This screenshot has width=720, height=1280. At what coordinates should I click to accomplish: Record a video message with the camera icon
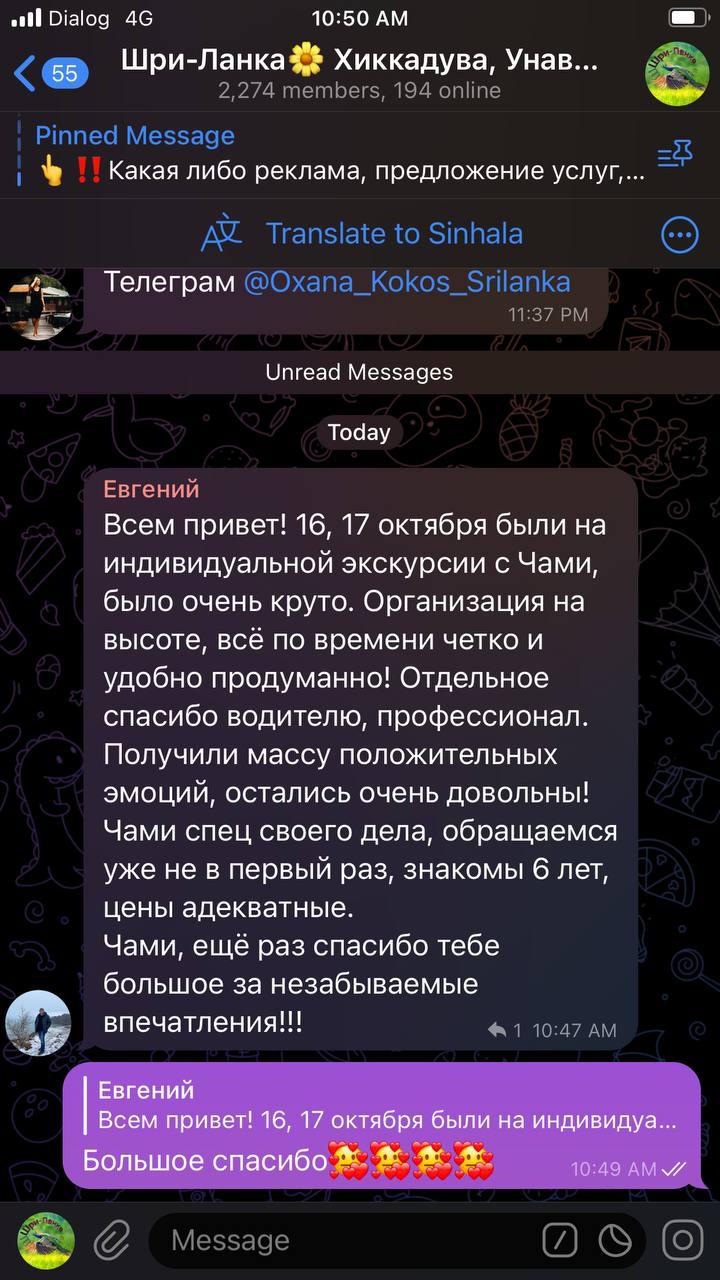[682, 1241]
